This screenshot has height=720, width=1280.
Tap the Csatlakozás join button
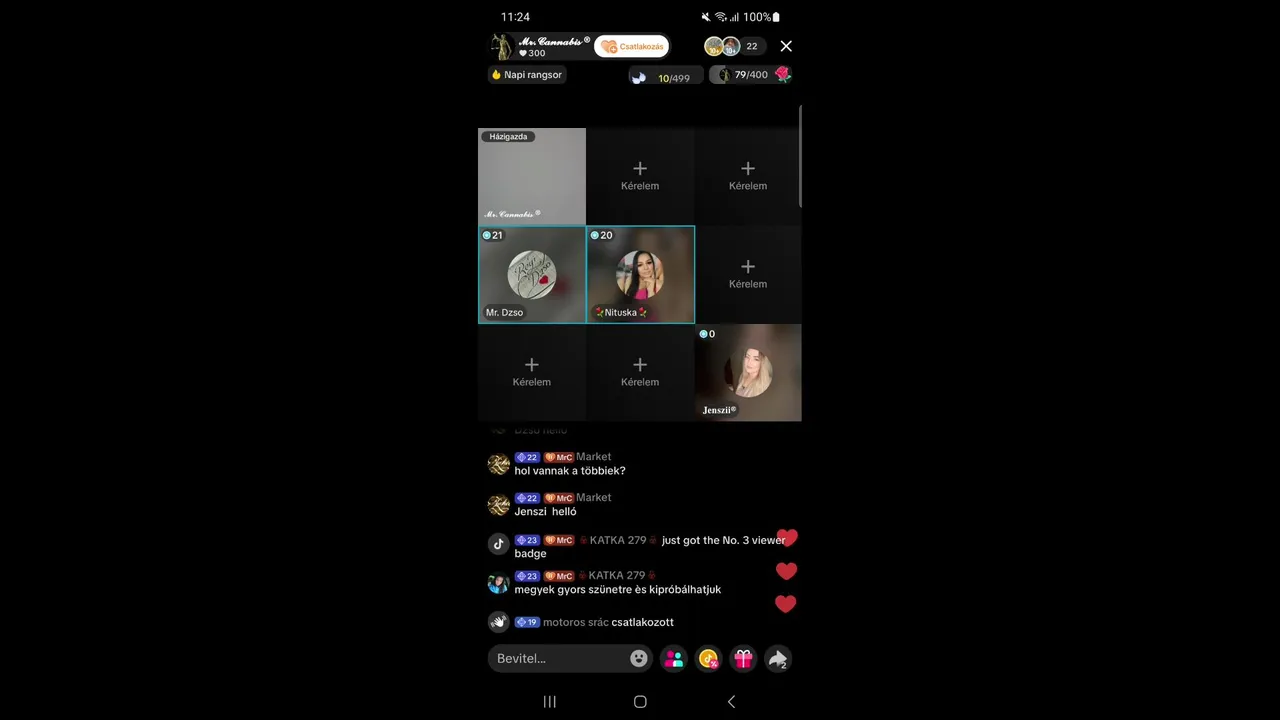point(631,46)
